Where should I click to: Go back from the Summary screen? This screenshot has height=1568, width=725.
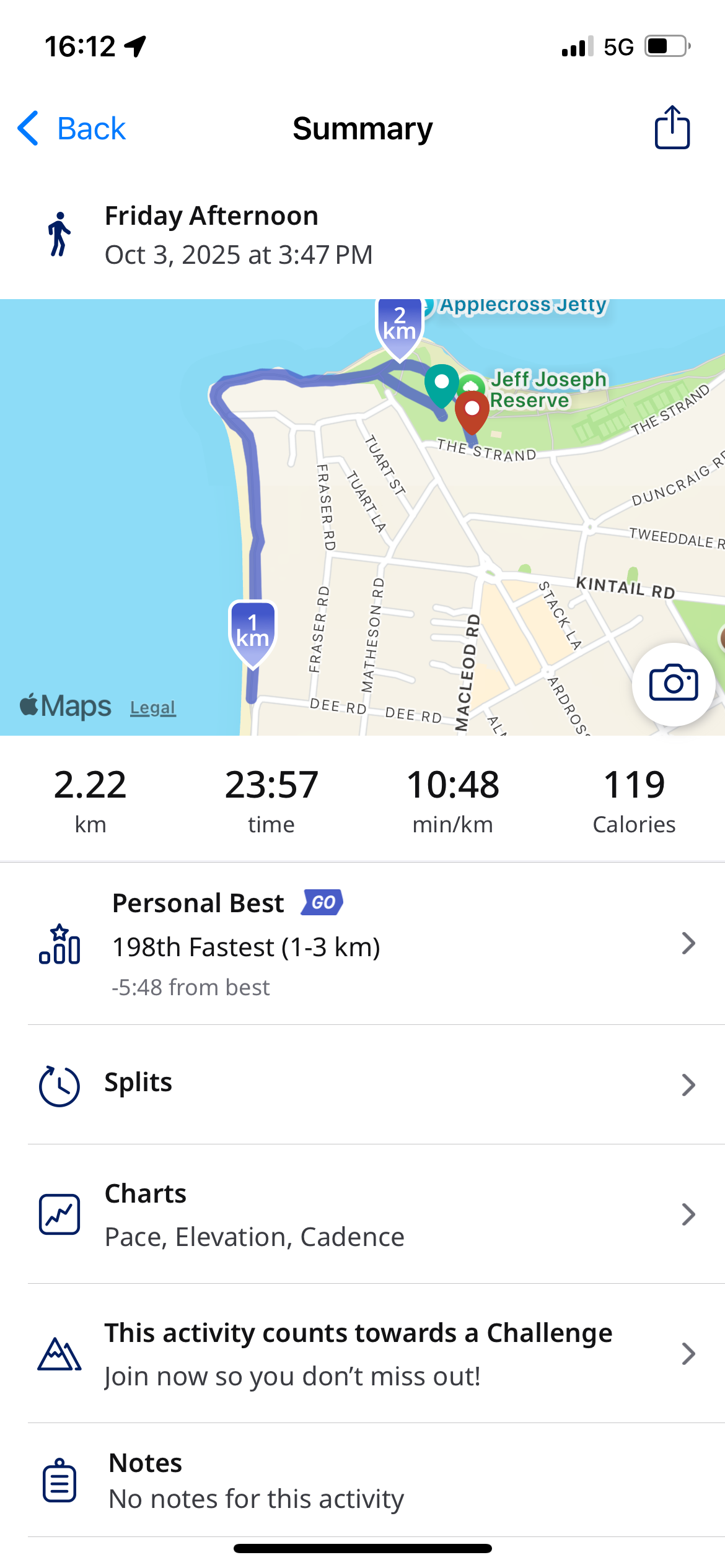(72, 129)
